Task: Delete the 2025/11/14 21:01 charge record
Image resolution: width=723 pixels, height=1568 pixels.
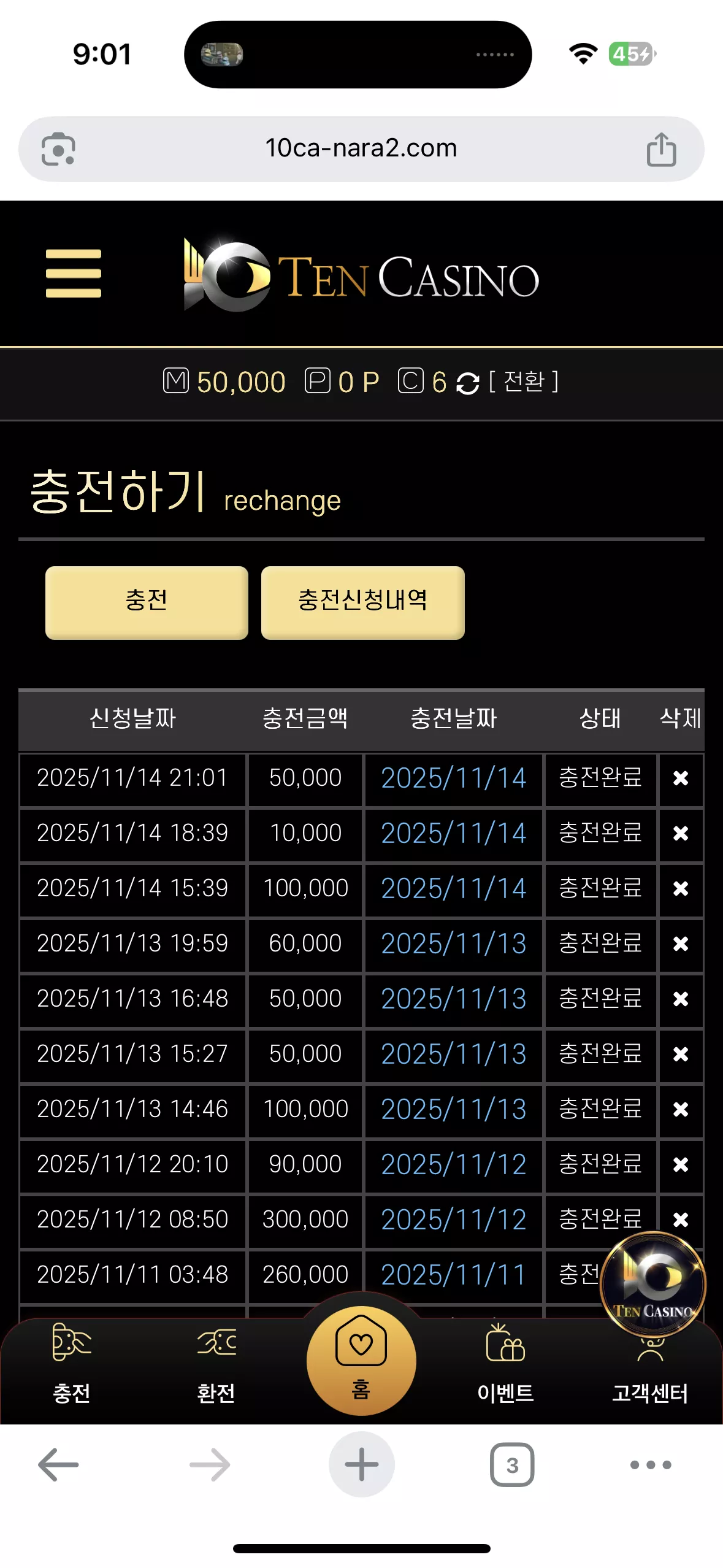Action: (681, 778)
